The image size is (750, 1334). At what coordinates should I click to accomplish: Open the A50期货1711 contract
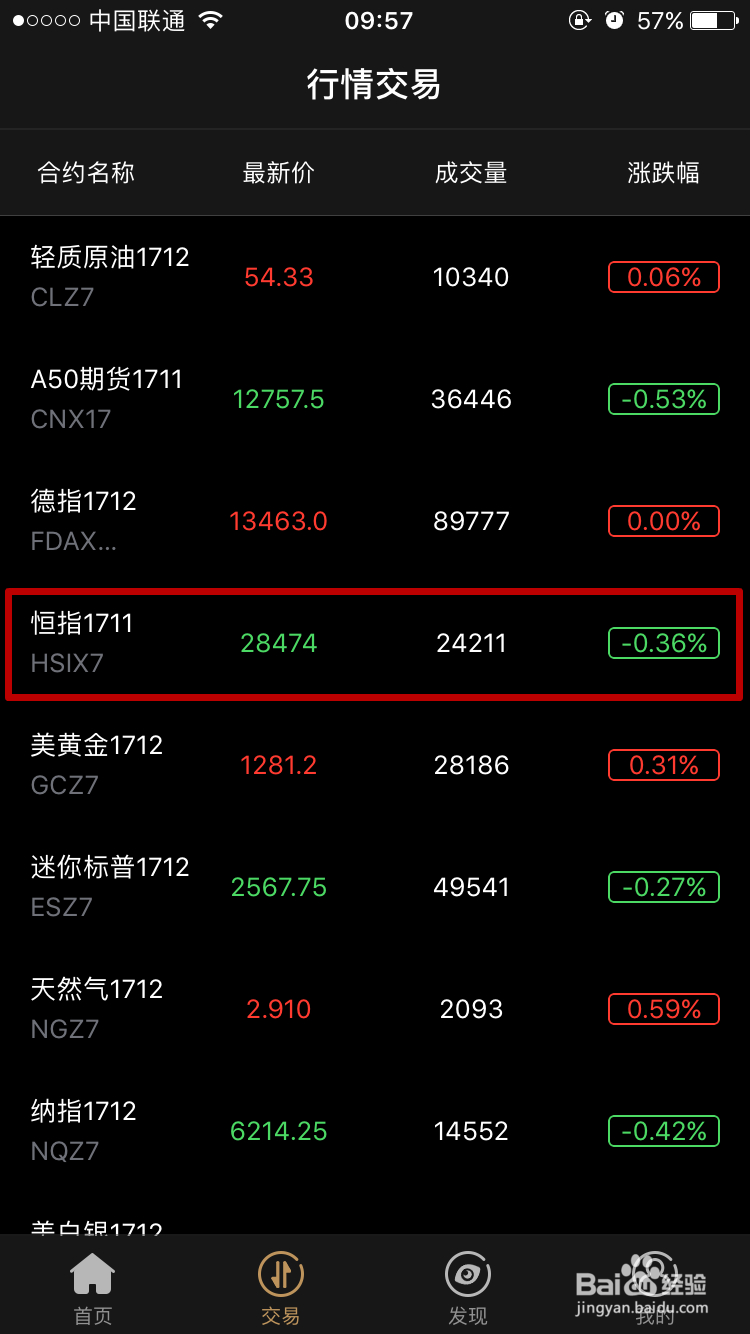point(375,399)
